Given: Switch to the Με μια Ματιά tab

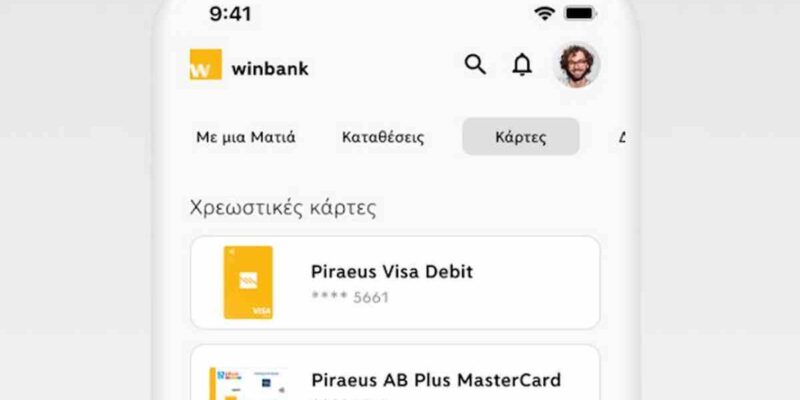Looking at the screenshot, I should click(245, 137).
